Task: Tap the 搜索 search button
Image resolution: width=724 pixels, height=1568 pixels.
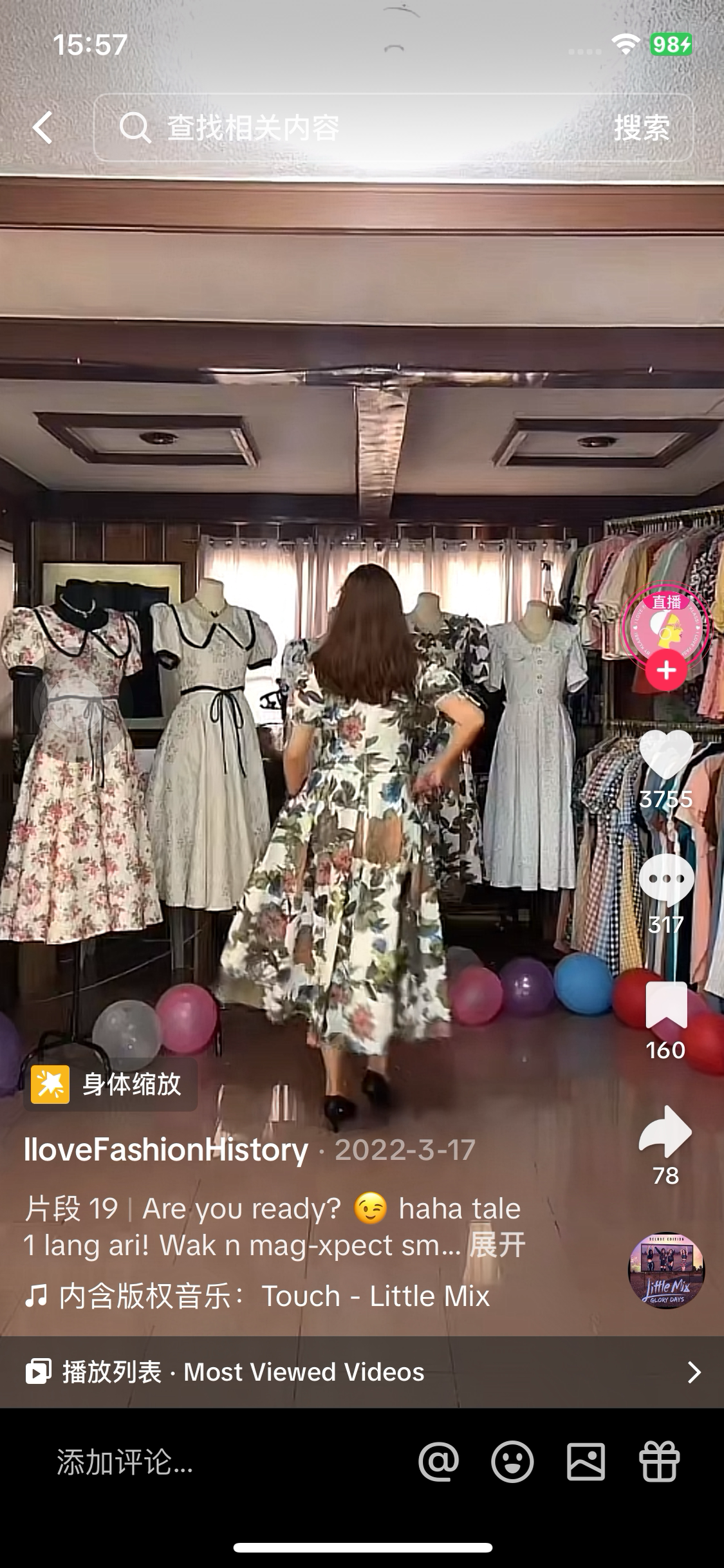Action: point(641,127)
